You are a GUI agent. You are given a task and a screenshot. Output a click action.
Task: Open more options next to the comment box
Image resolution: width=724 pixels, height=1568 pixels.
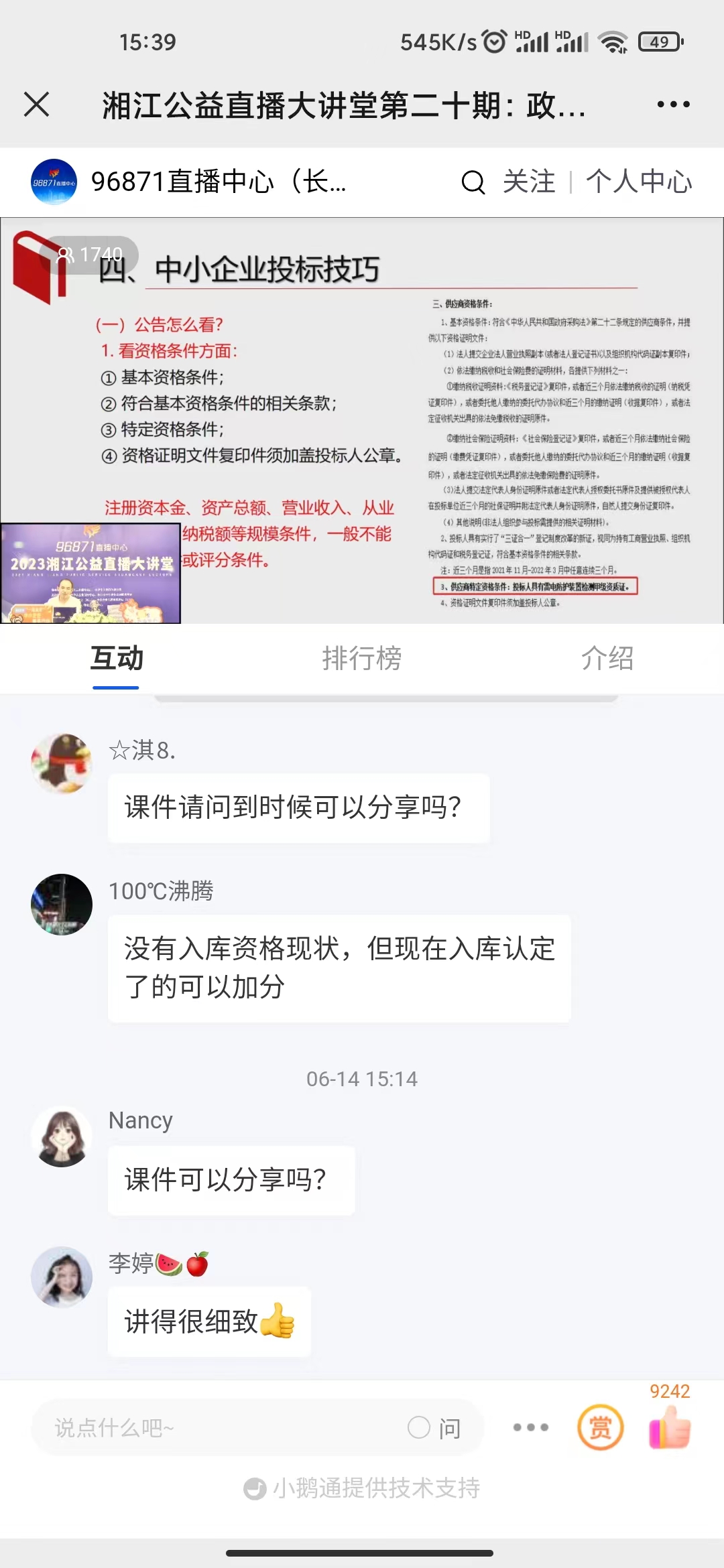point(531,1427)
